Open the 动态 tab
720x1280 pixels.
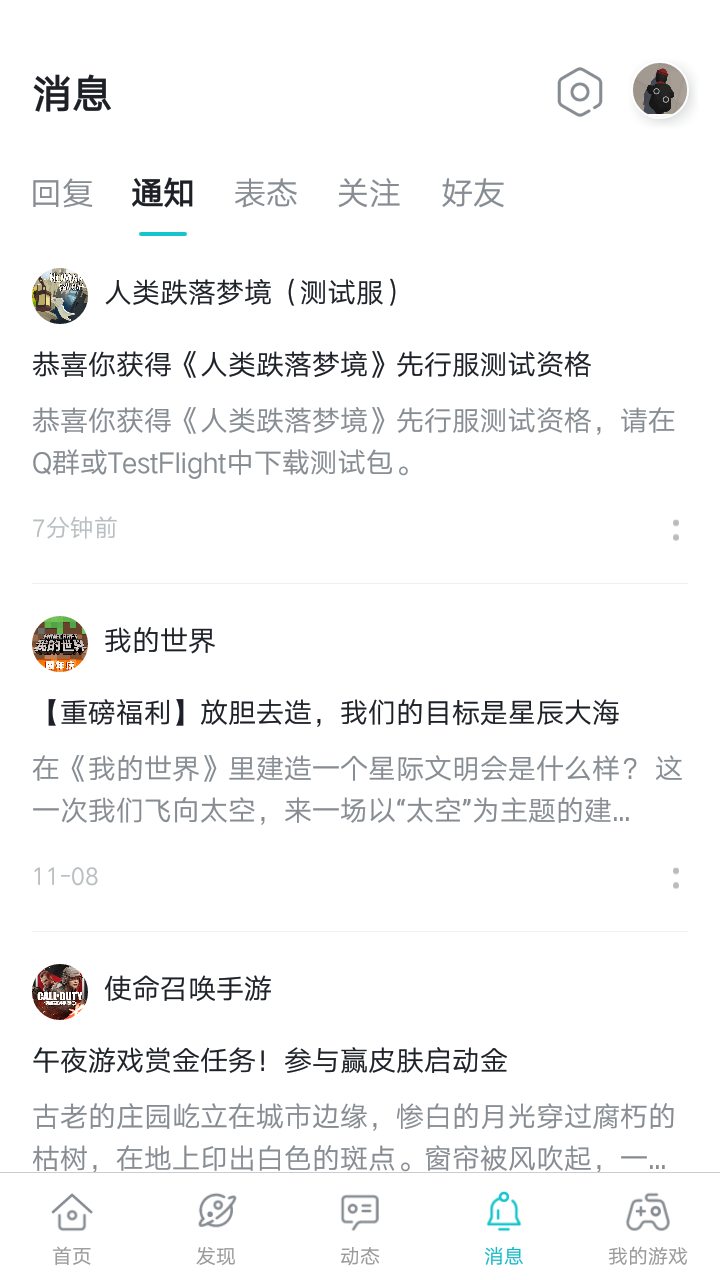360,1228
